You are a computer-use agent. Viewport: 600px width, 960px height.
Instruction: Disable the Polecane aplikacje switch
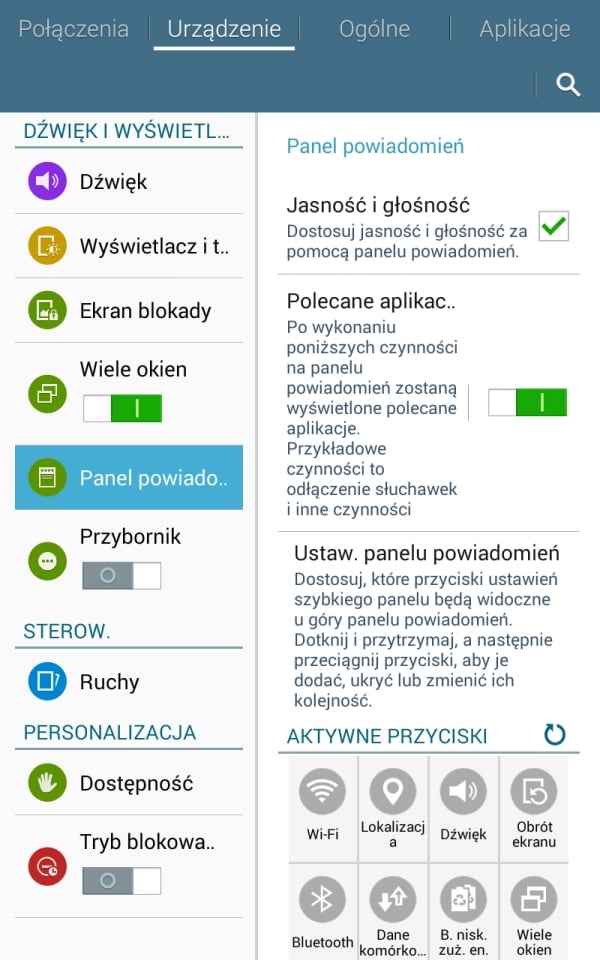527,402
